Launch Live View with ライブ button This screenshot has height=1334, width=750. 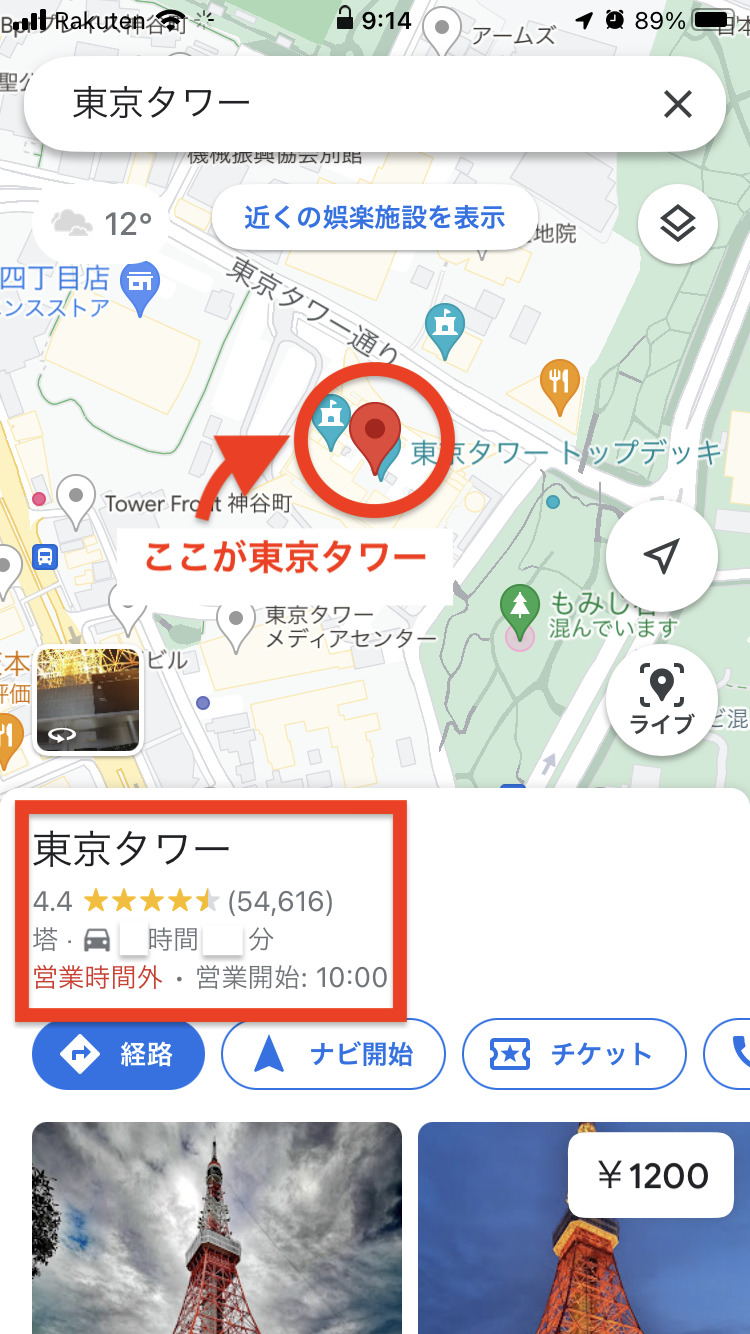(661, 699)
